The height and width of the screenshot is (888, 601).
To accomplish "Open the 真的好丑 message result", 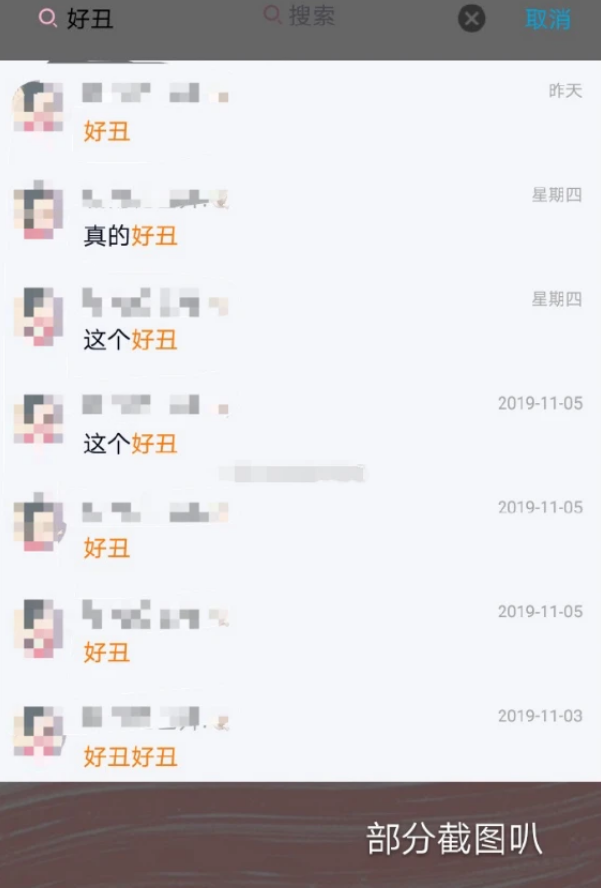I will [300, 216].
